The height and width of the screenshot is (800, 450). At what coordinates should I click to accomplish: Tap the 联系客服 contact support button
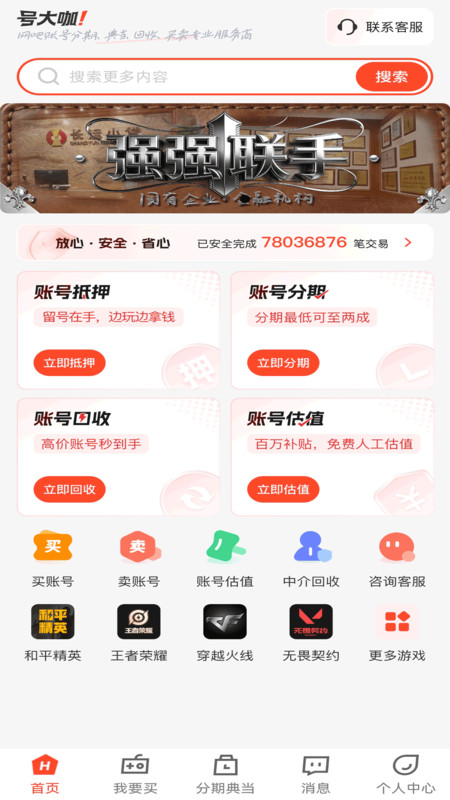[380, 27]
